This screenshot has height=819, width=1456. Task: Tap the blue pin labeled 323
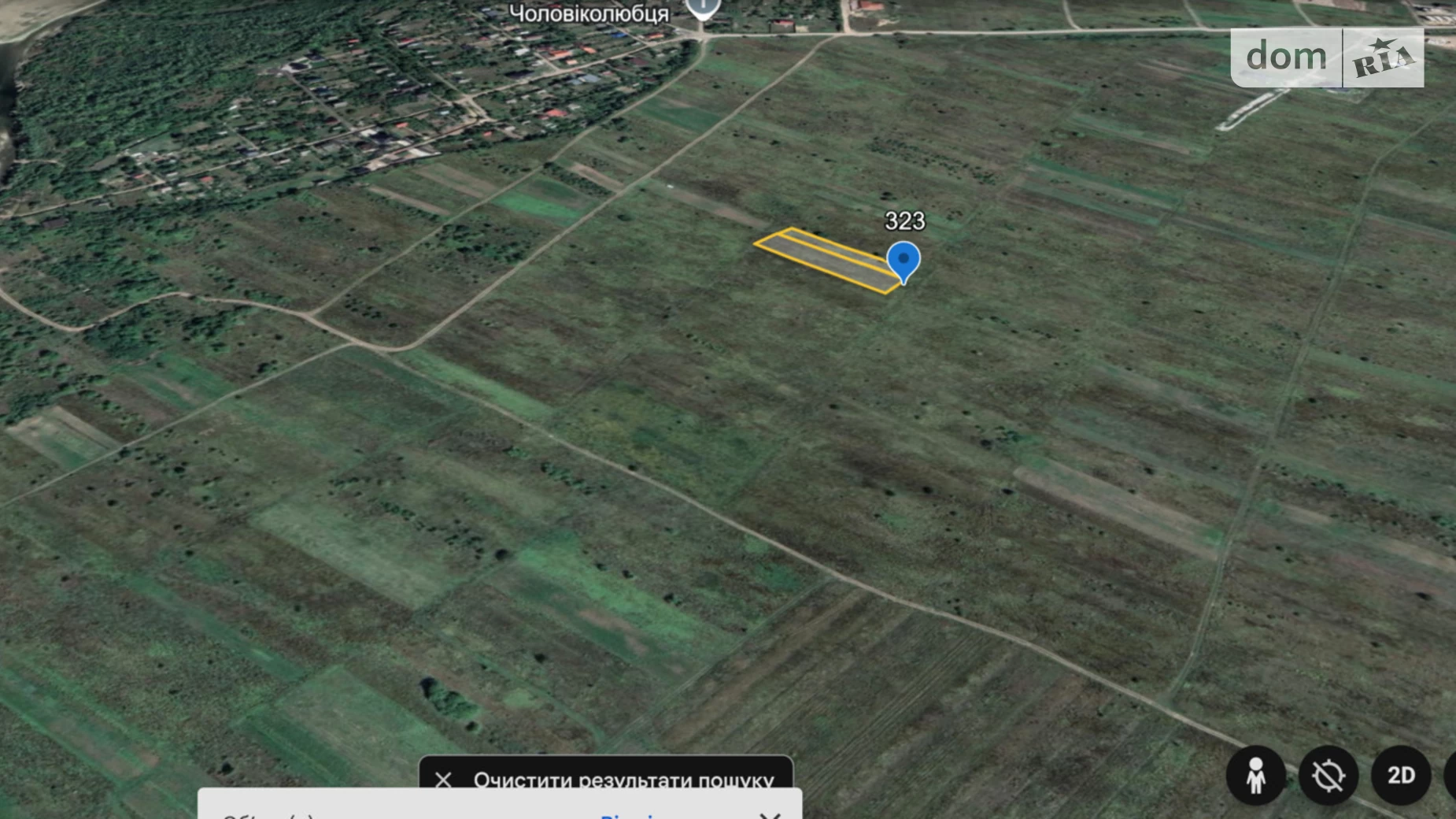point(904,260)
